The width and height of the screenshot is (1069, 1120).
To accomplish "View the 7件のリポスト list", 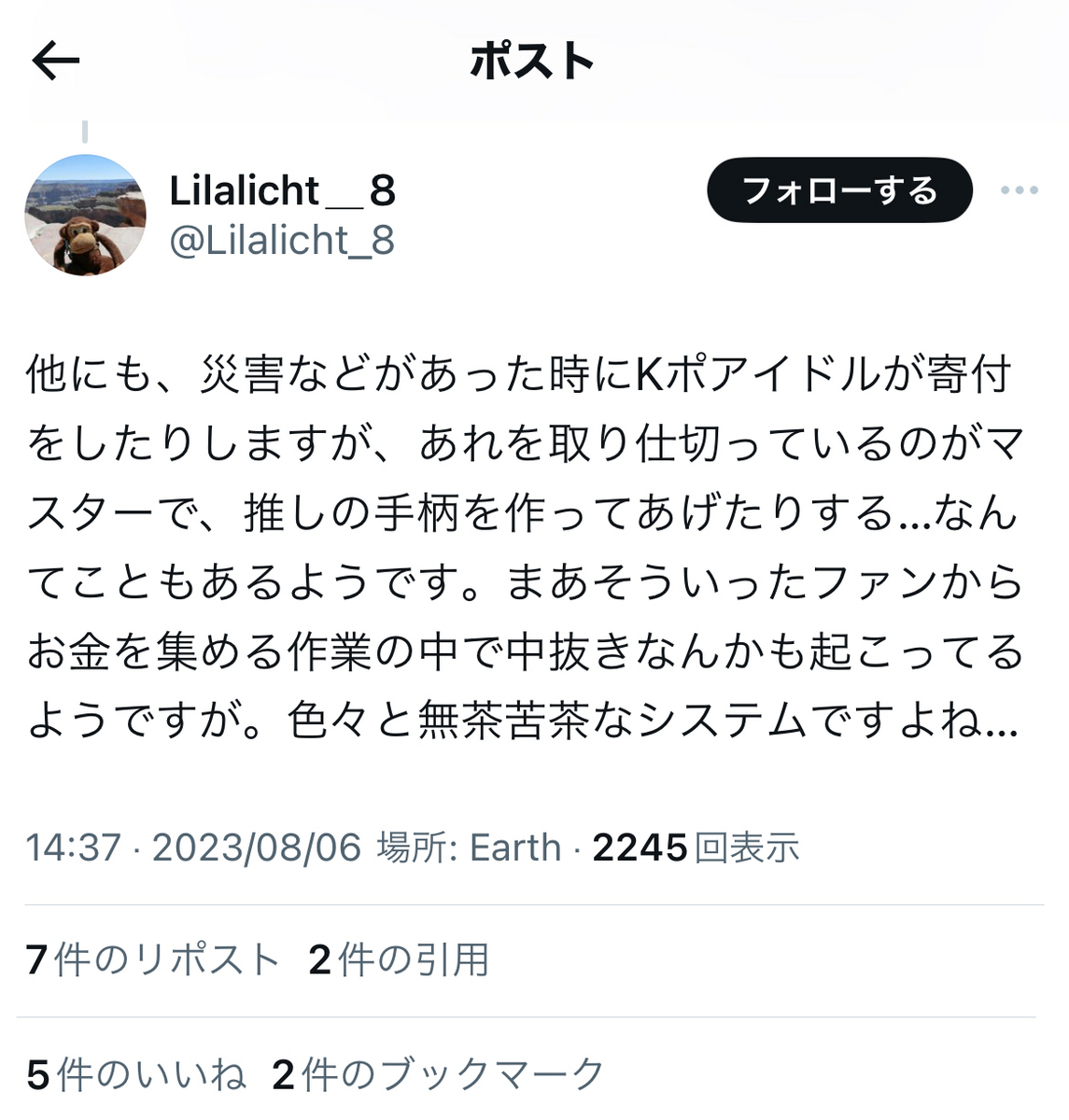I will pyautogui.click(x=153, y=959).
